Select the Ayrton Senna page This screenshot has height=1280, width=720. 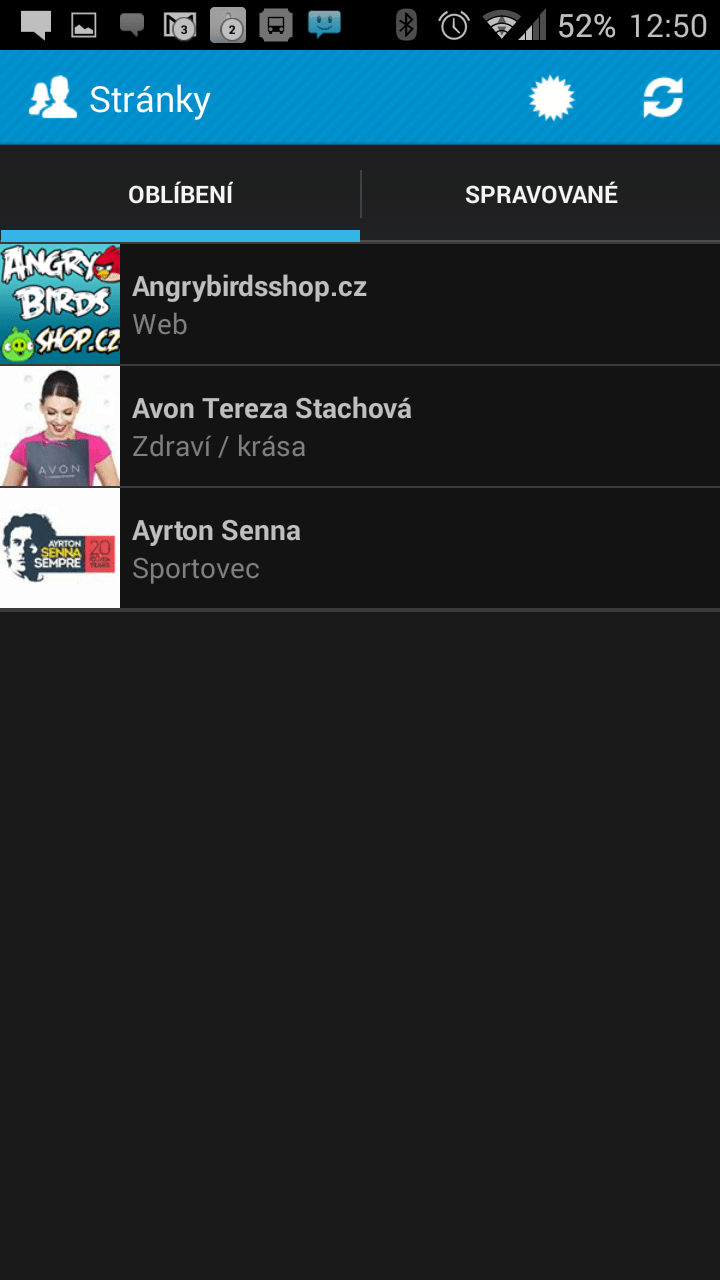360,548
